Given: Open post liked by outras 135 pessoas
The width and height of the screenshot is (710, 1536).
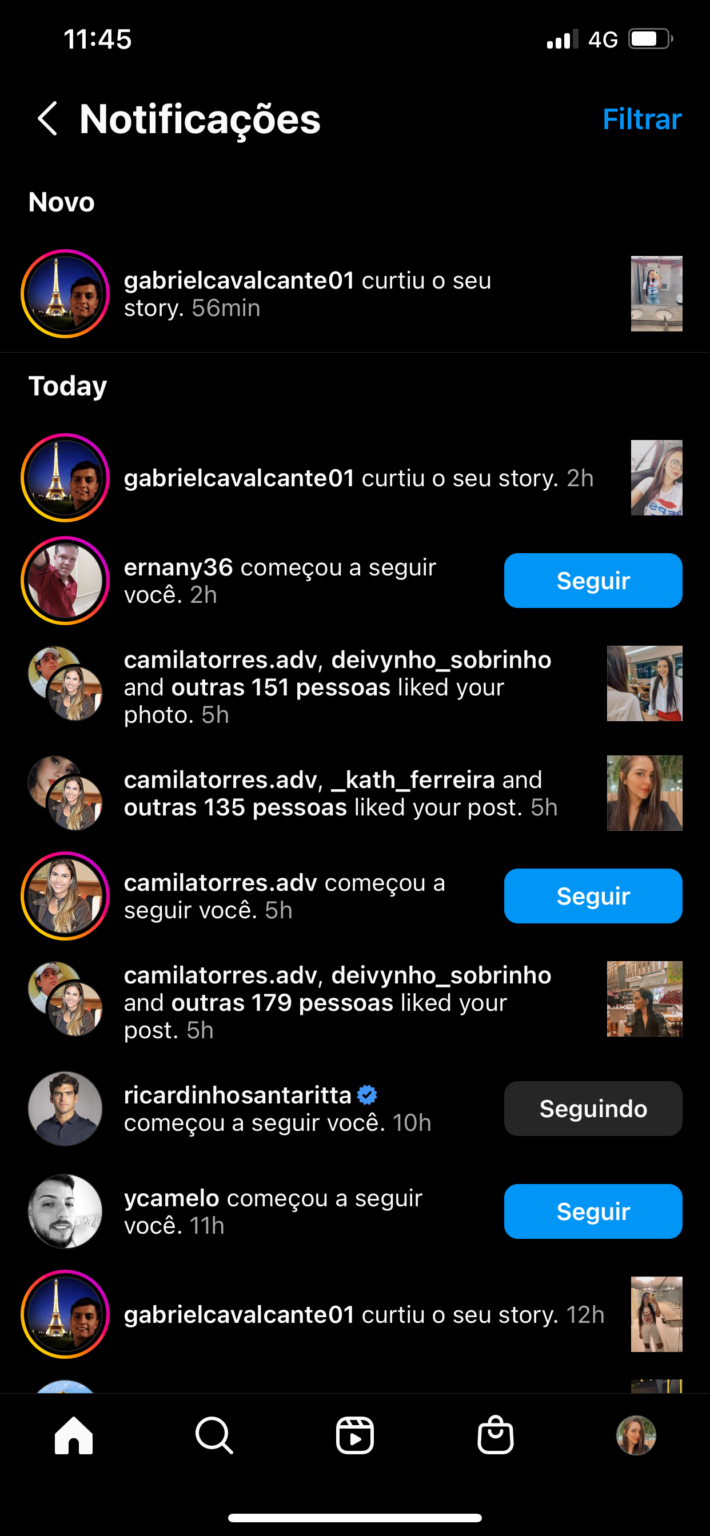Looking at the screenshot, I should [644, 793].
